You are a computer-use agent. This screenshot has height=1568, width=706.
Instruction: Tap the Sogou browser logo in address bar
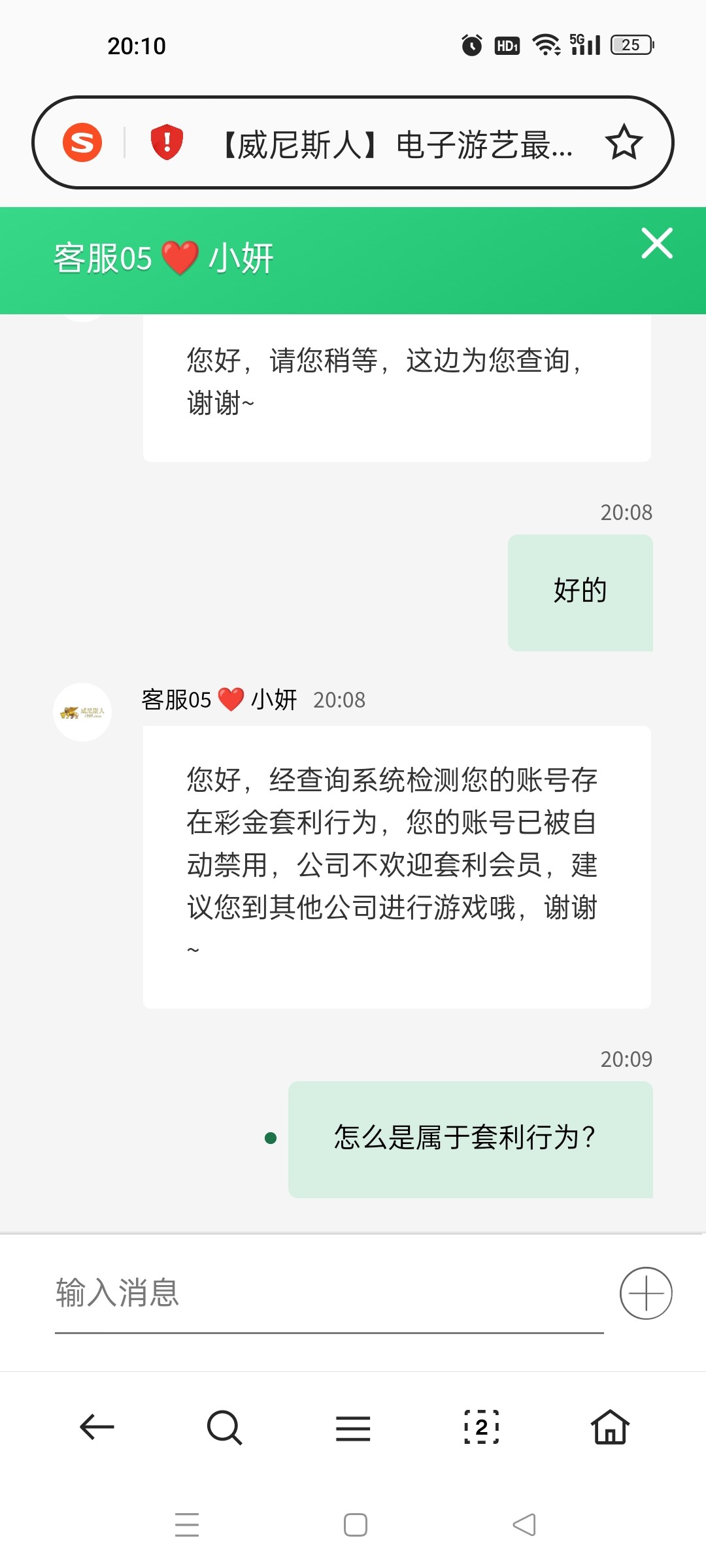tap(82, 144)
